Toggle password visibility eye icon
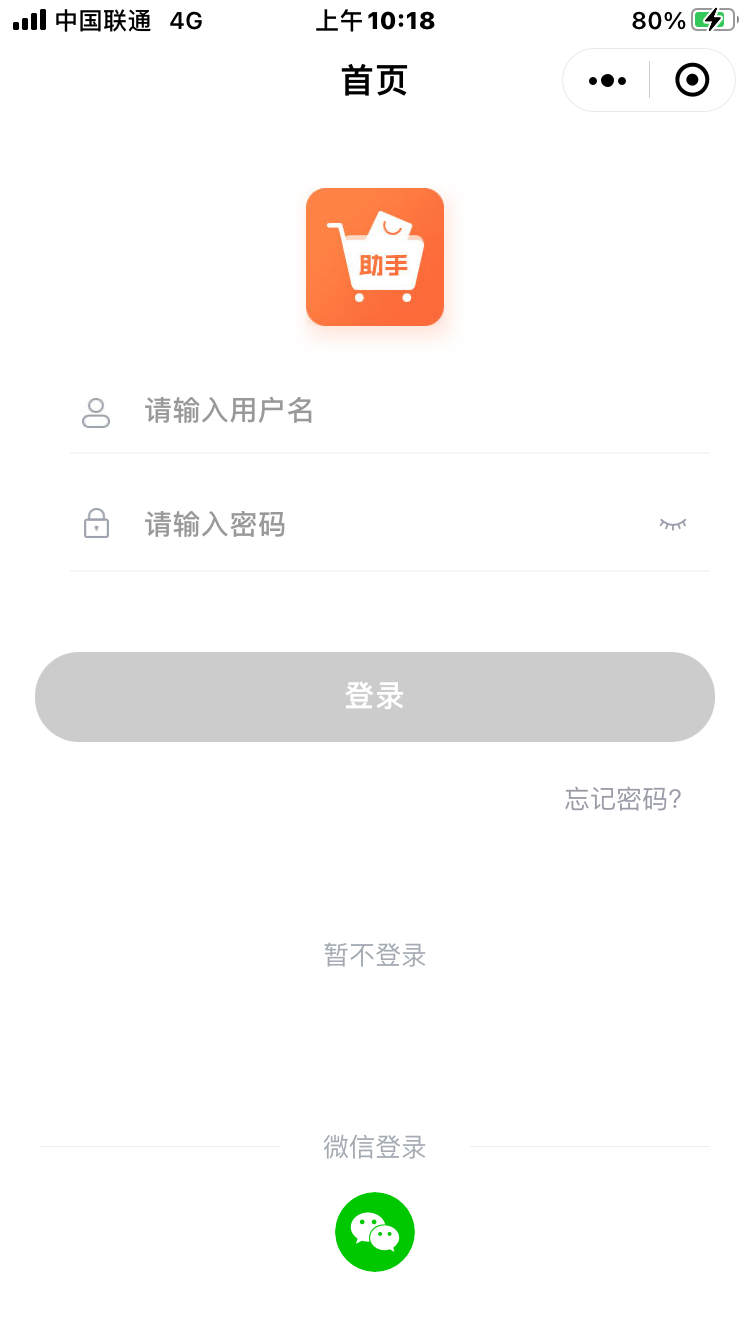 coord(673,523)
